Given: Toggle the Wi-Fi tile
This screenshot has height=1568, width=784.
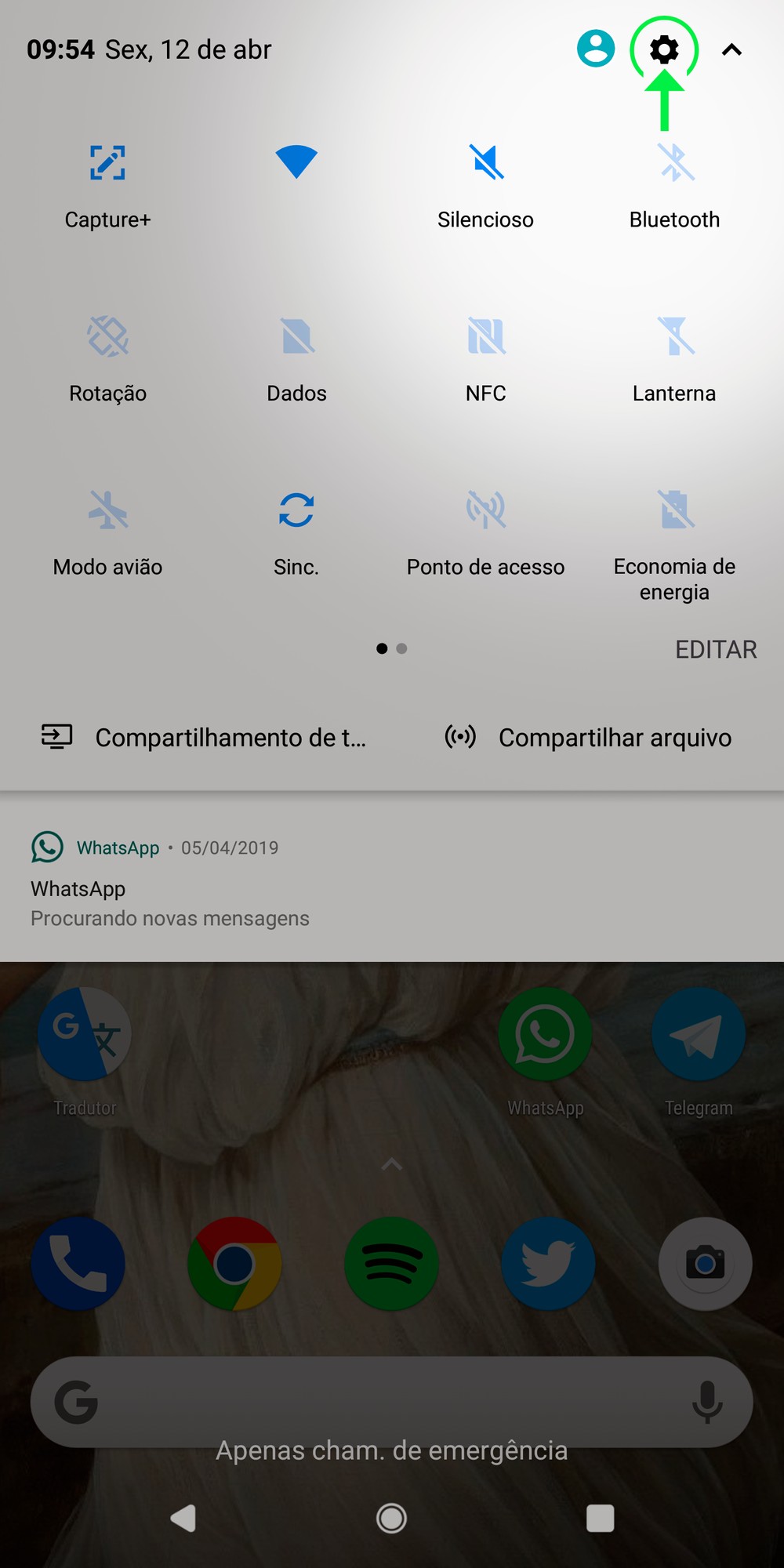Looking at the screenshot, I should (x=296, y=162).
